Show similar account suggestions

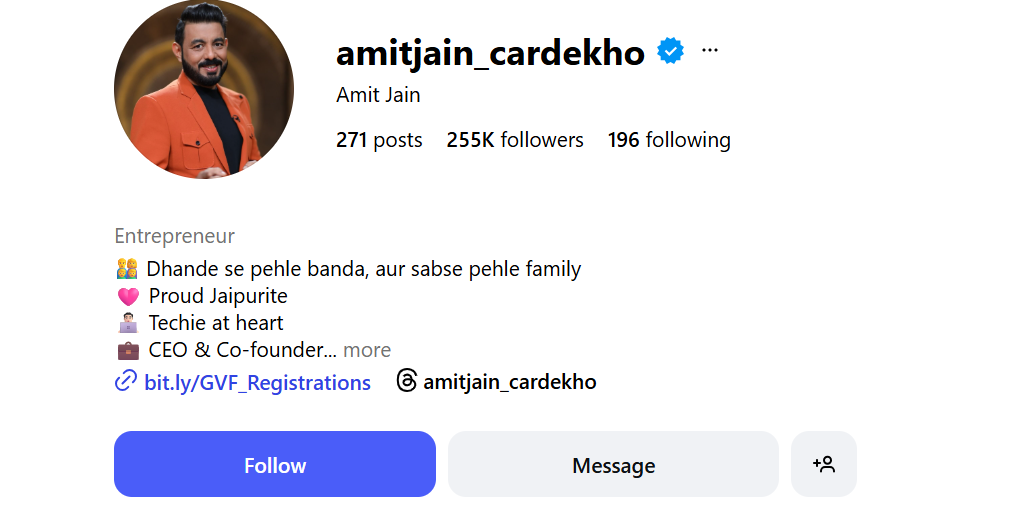(824, 465)
